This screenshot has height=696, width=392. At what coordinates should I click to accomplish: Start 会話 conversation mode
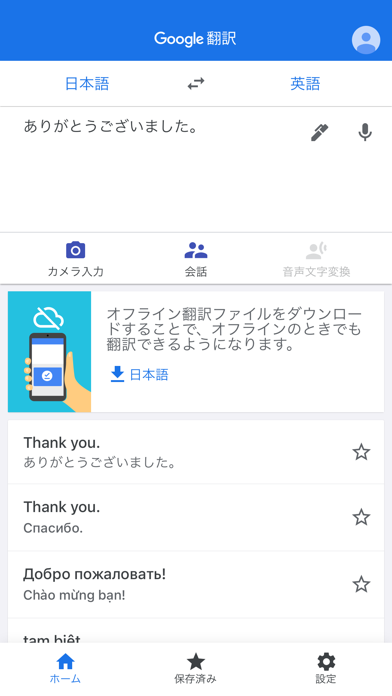pos(196,259)
